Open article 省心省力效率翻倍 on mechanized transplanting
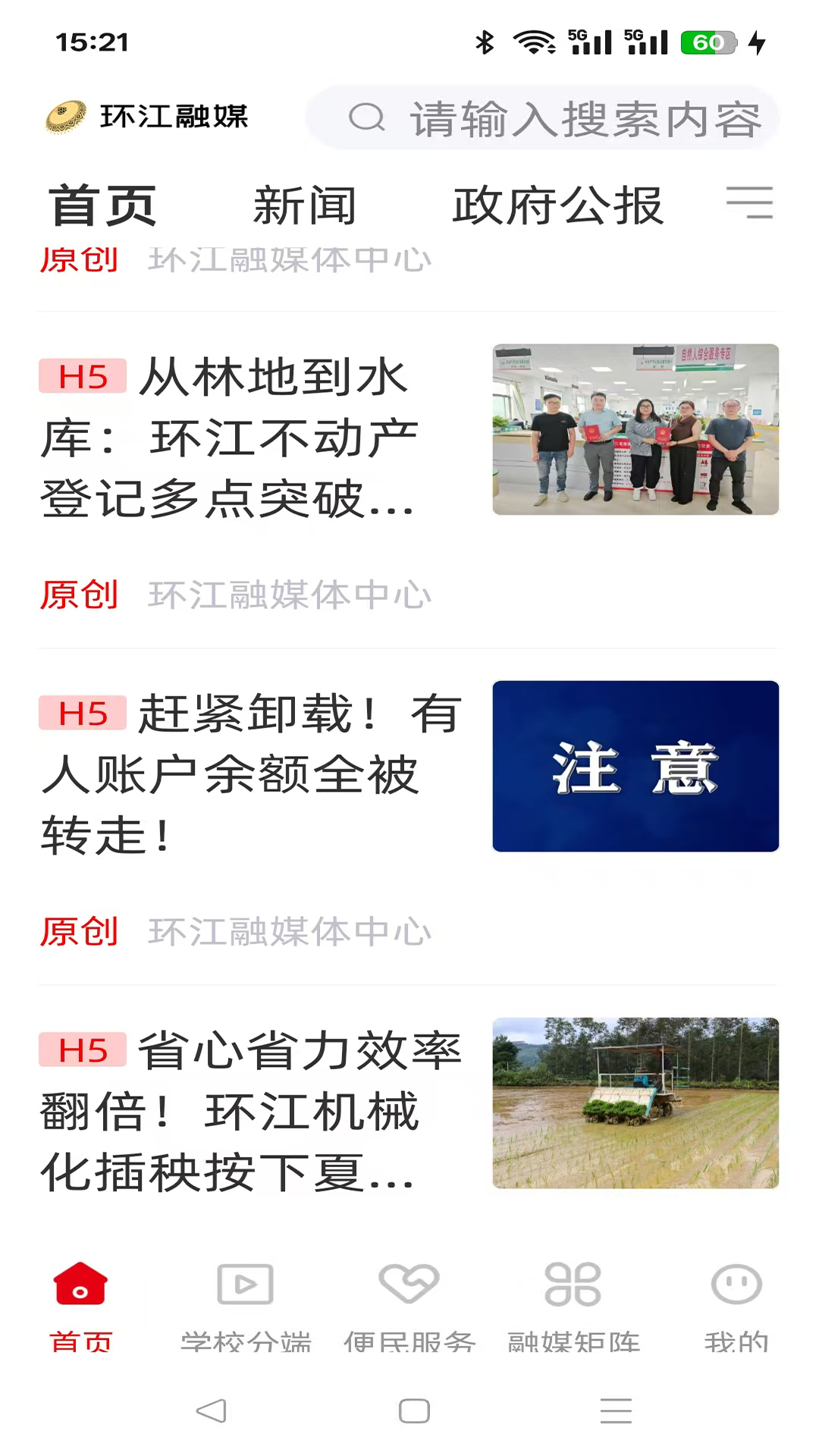Image resolution: width=819 pixels, height=1456 pixels. 250,1111
